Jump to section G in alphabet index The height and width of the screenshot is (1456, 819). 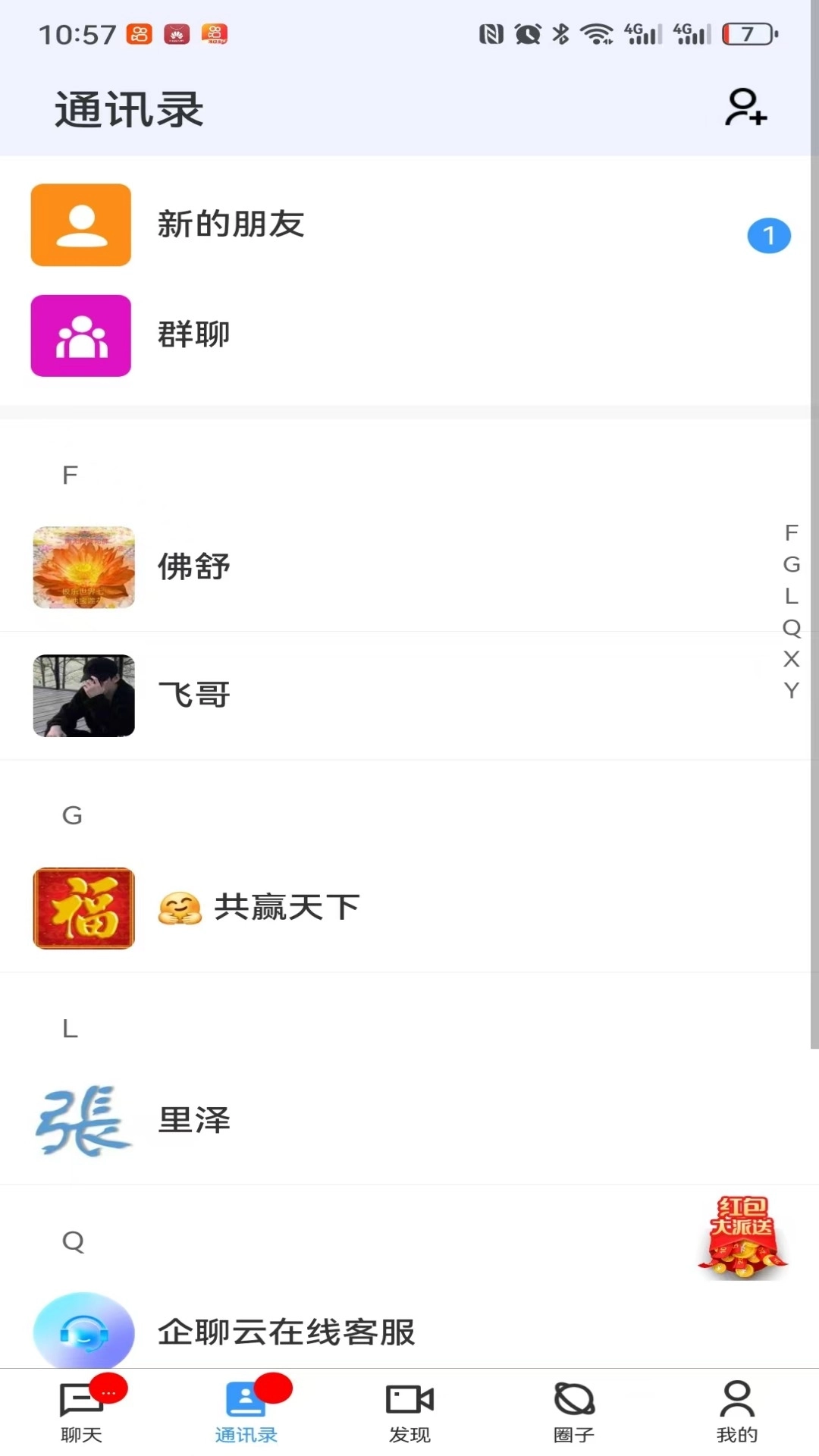(791, 565)
